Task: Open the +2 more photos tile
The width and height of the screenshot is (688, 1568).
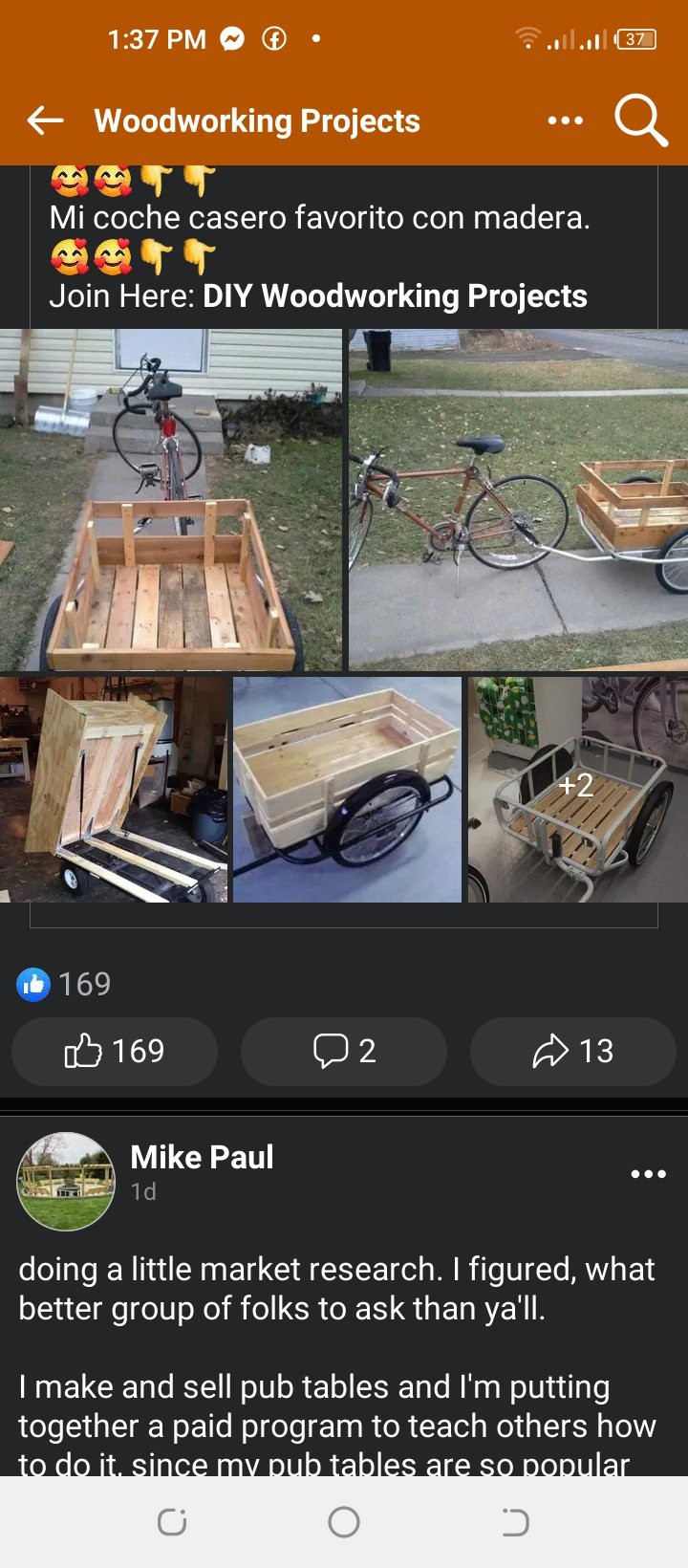Action: [x=577, y=790]
